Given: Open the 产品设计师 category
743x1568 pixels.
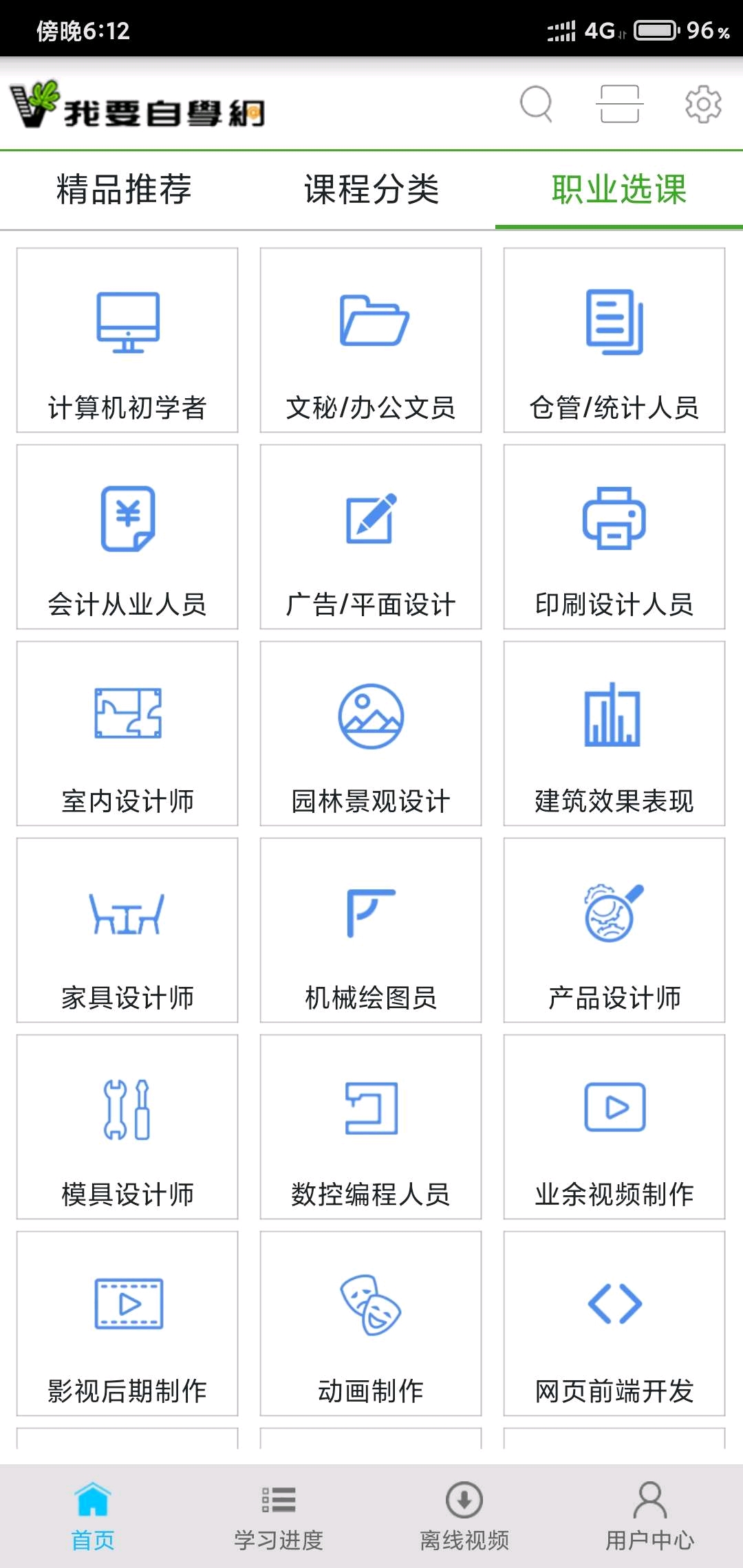Looking at the screenshot, I should [614, 930].
